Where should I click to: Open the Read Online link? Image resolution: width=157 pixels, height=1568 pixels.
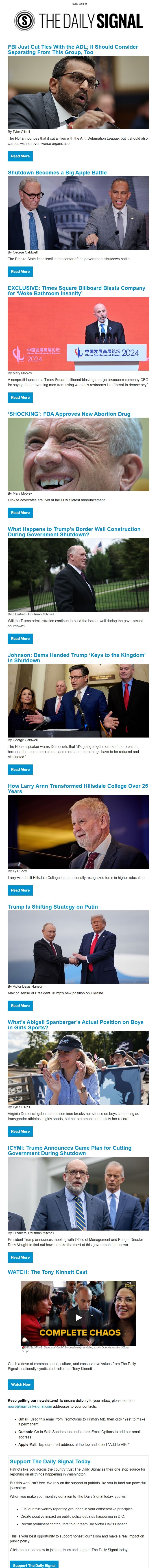[x=78, y=4]
